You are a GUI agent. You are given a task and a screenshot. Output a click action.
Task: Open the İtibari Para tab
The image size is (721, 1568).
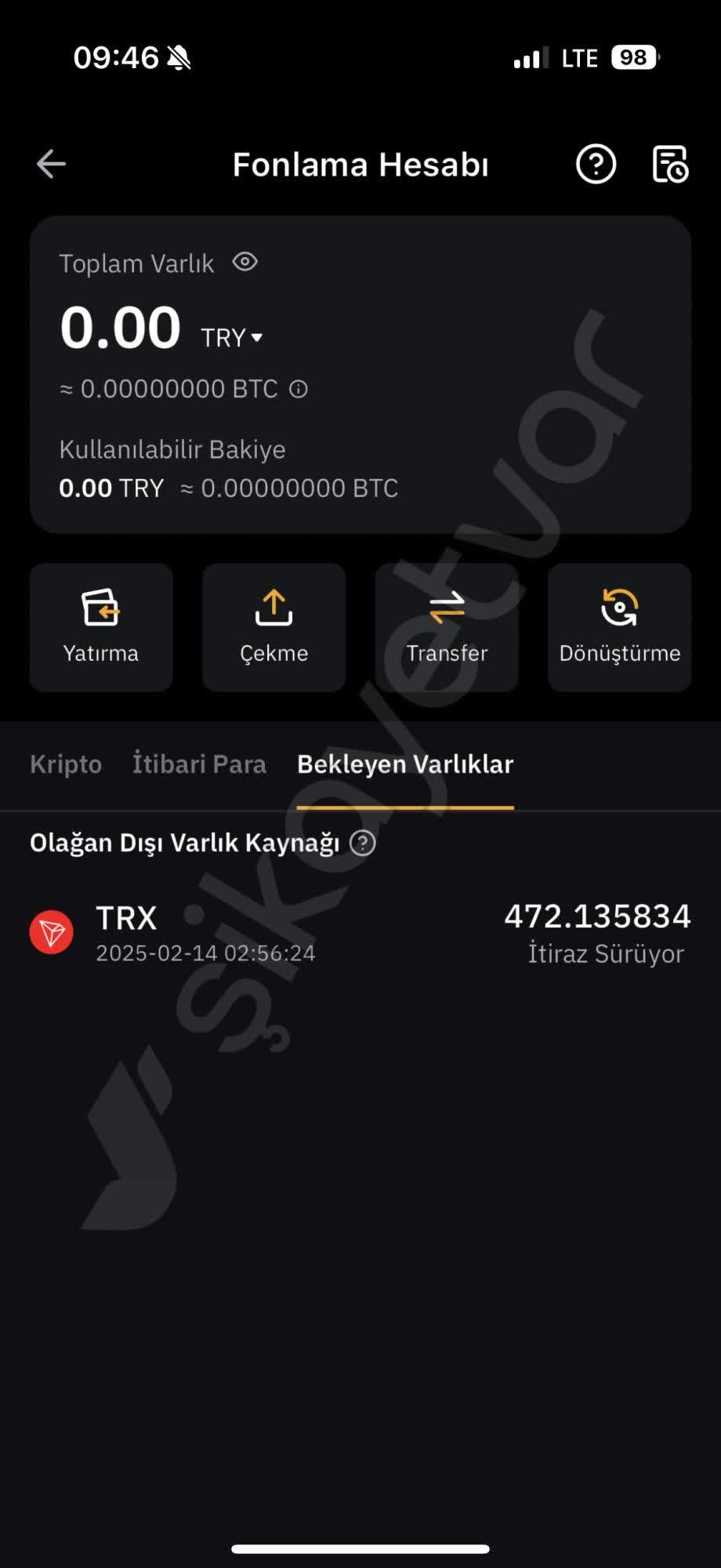199,764
